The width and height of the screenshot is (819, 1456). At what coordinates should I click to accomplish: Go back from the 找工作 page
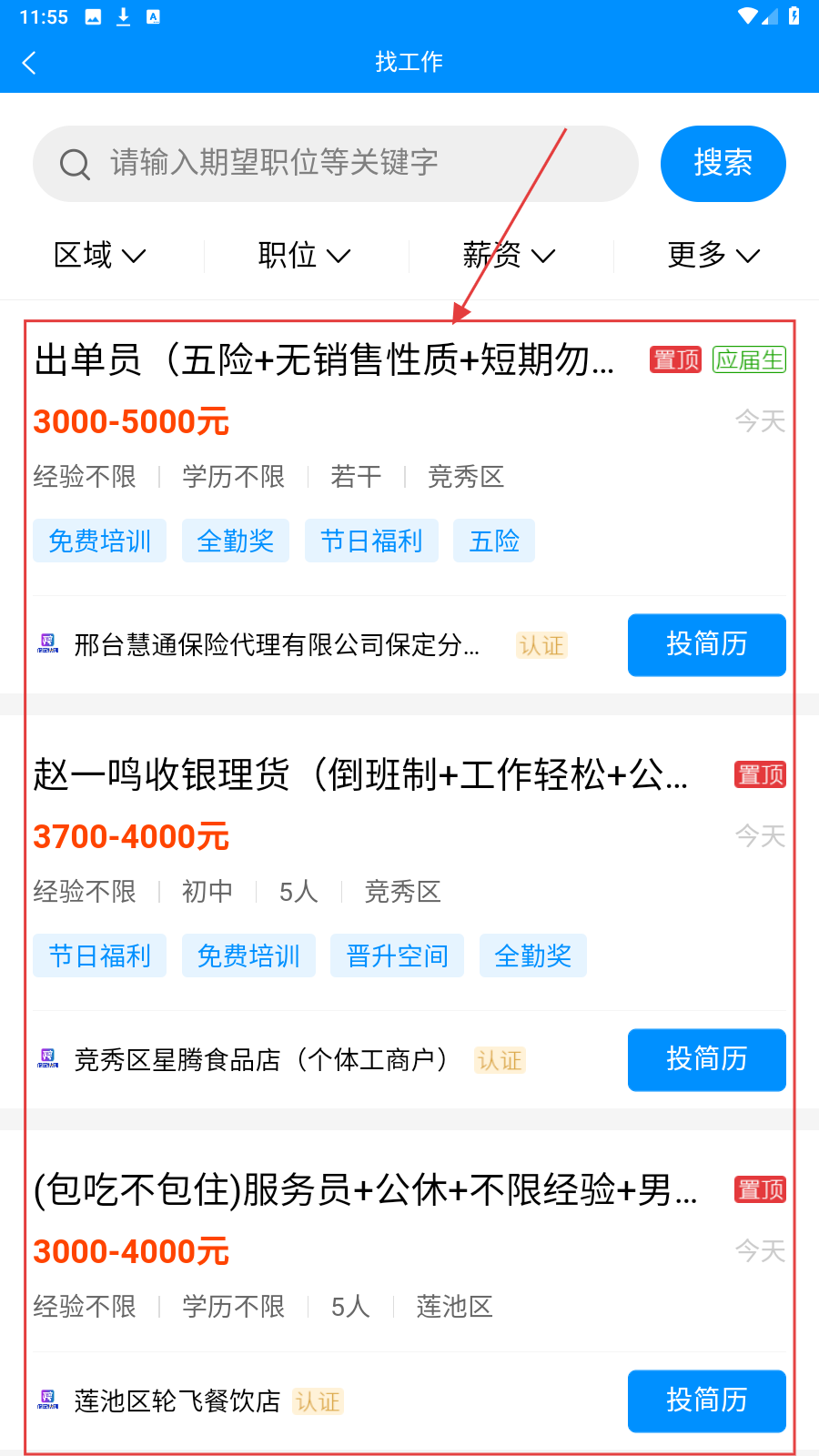coord(29,63)
